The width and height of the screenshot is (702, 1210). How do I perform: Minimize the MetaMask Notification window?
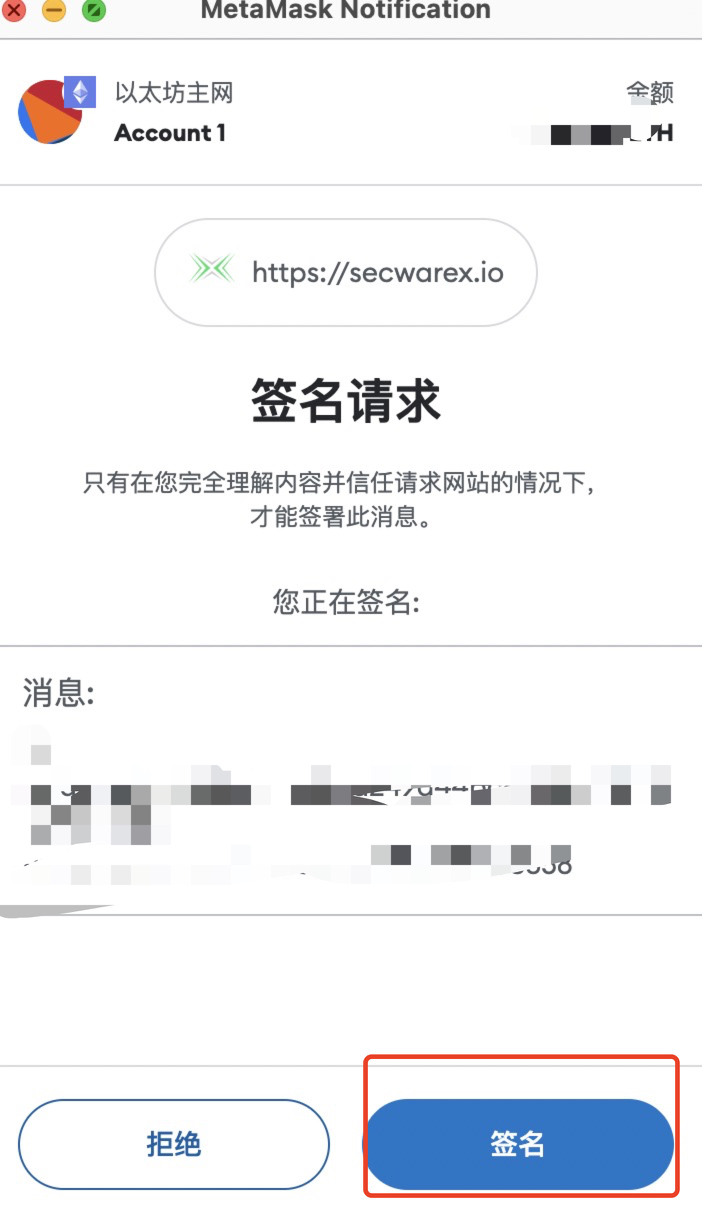(54, 11)
